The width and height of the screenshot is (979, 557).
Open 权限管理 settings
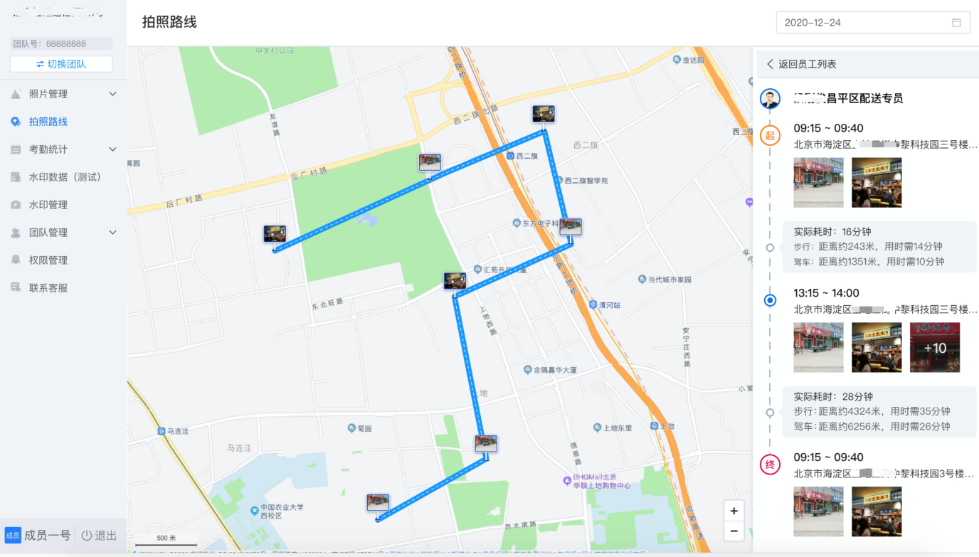click(x=48, y=260)
